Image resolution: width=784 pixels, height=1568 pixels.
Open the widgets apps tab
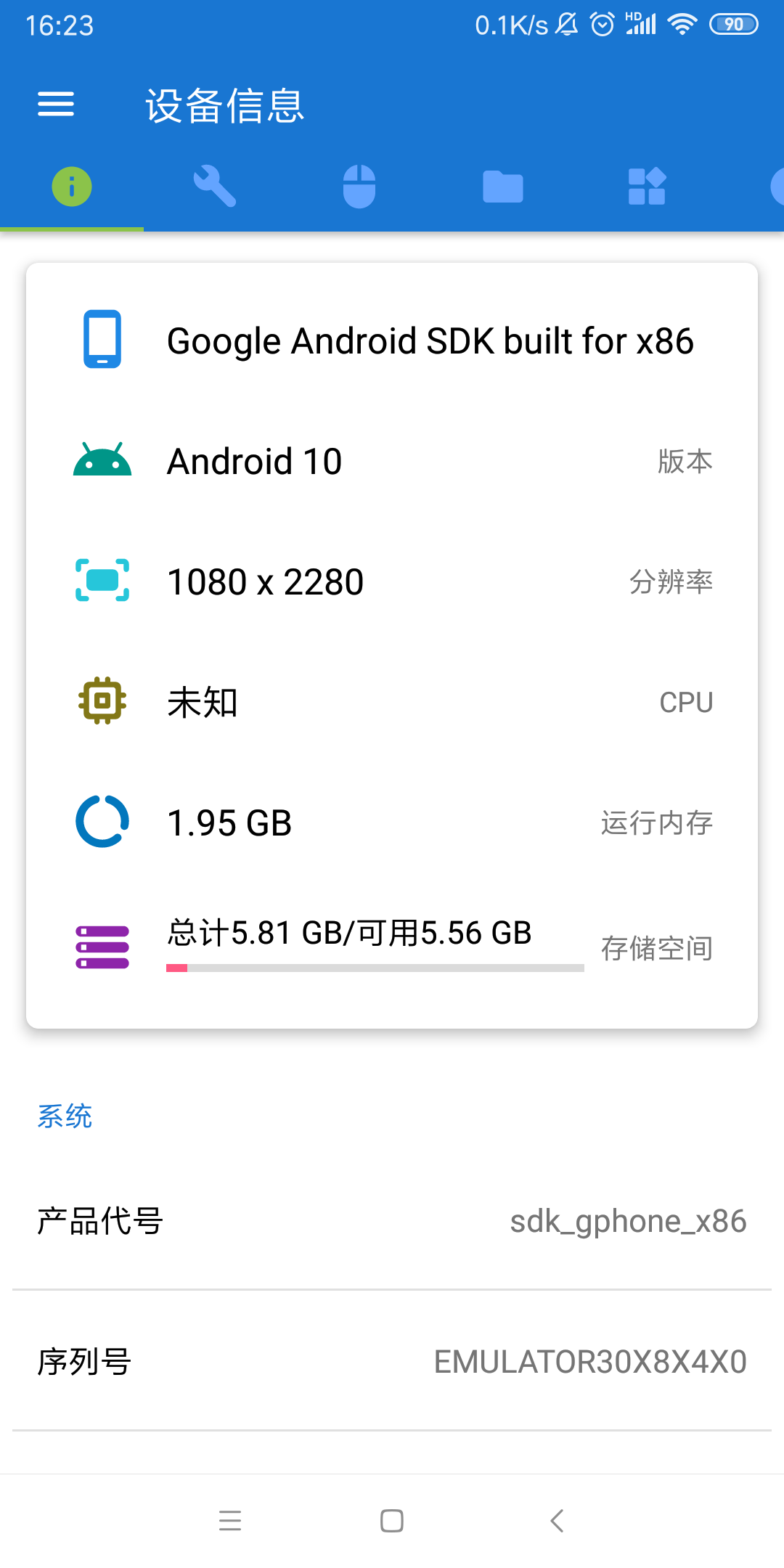(647, 186)
